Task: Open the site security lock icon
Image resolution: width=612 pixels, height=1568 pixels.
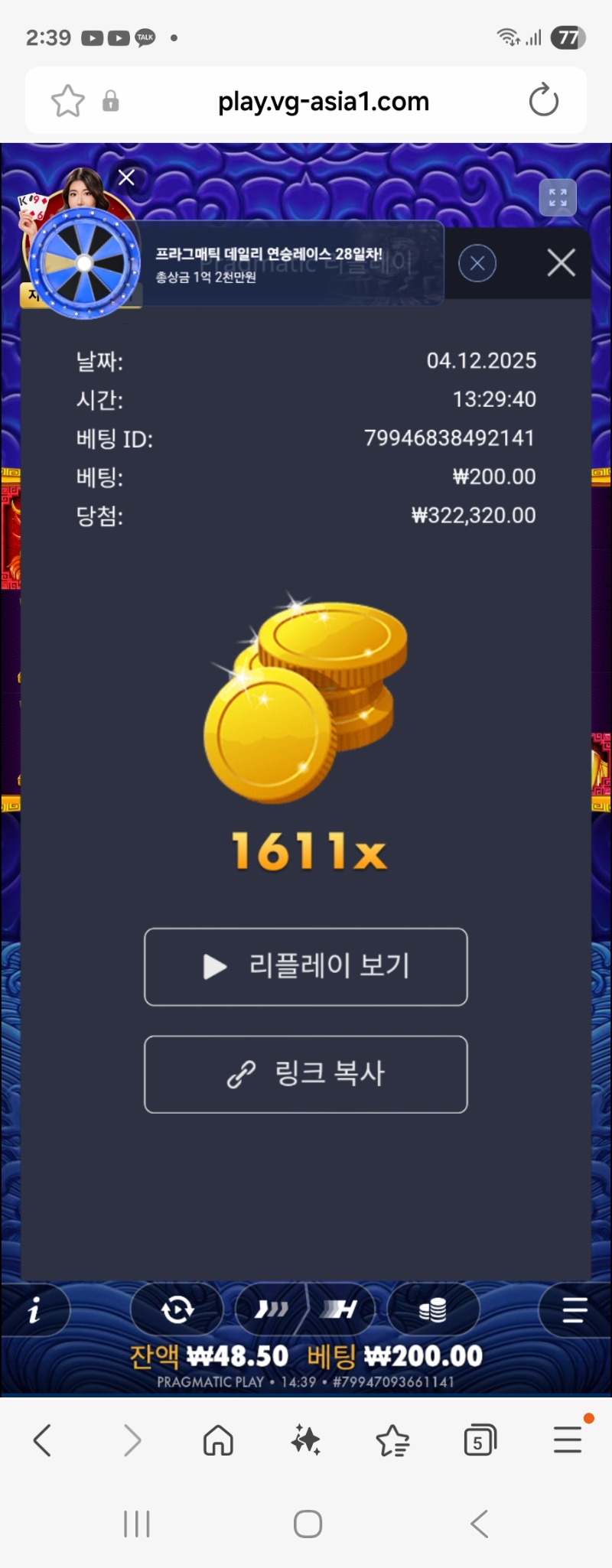Action: click(112, 100)
